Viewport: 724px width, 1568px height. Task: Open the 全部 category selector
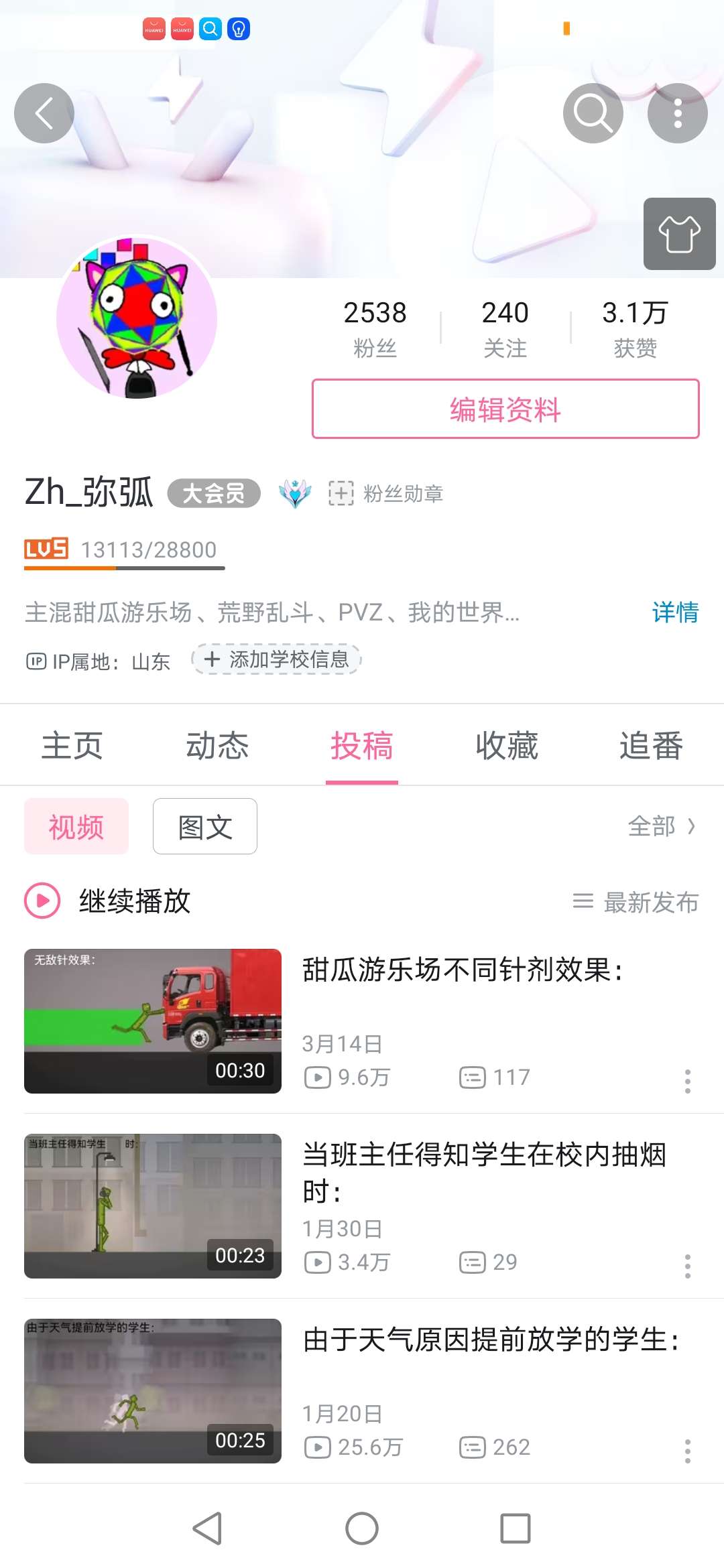click(661, 826)
